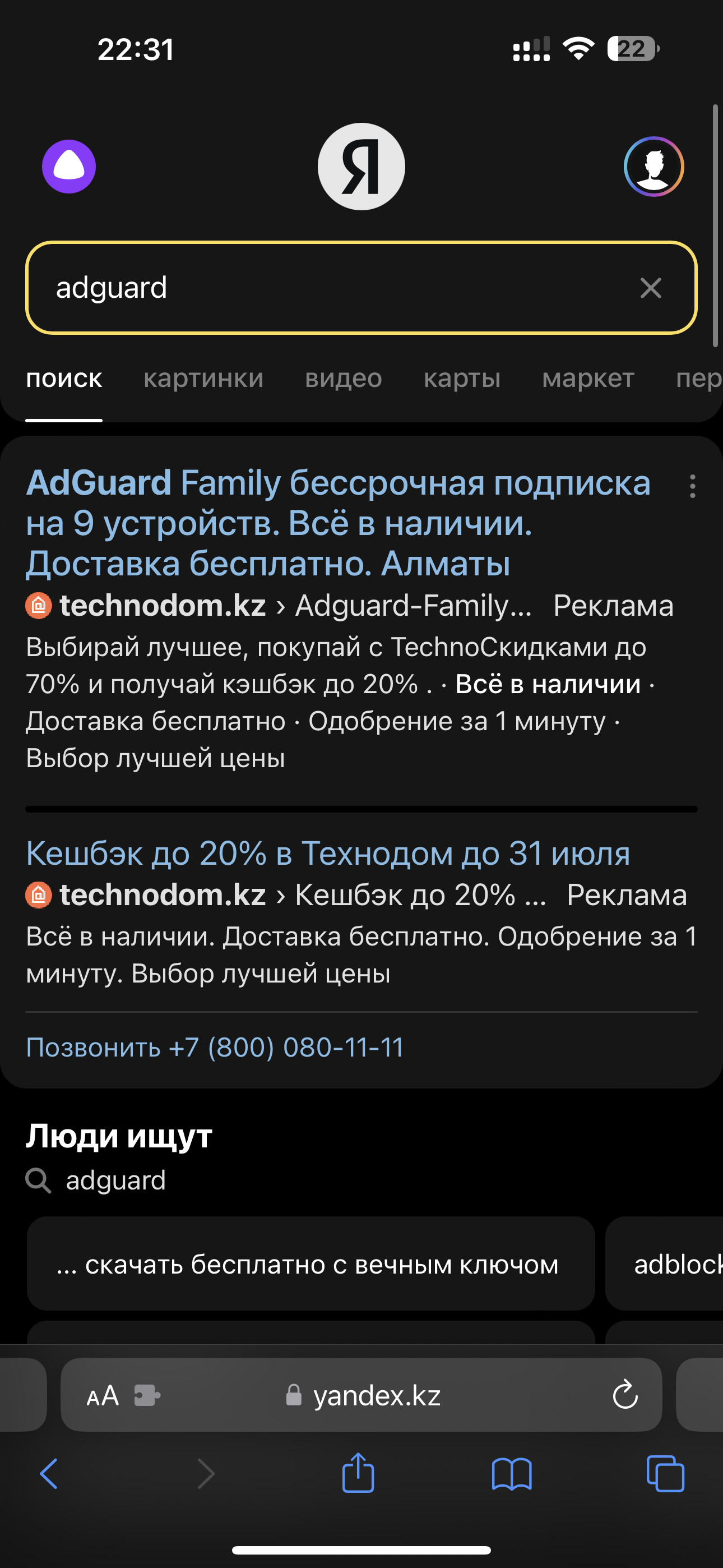Open the browser extensions puzzle icon

tap(146, 1395)
